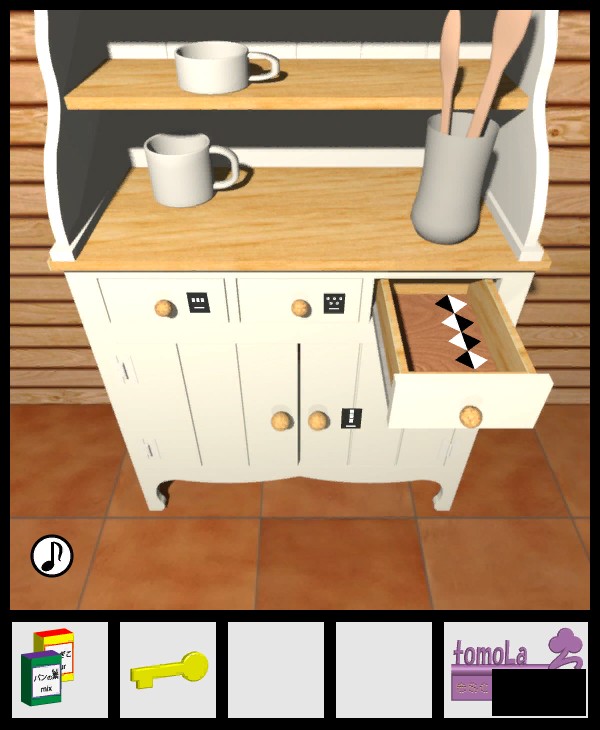The height and width of the screenshot is (730, 600).
Task: Select the yellow key in inventory
Action: (x=168, y=668)
